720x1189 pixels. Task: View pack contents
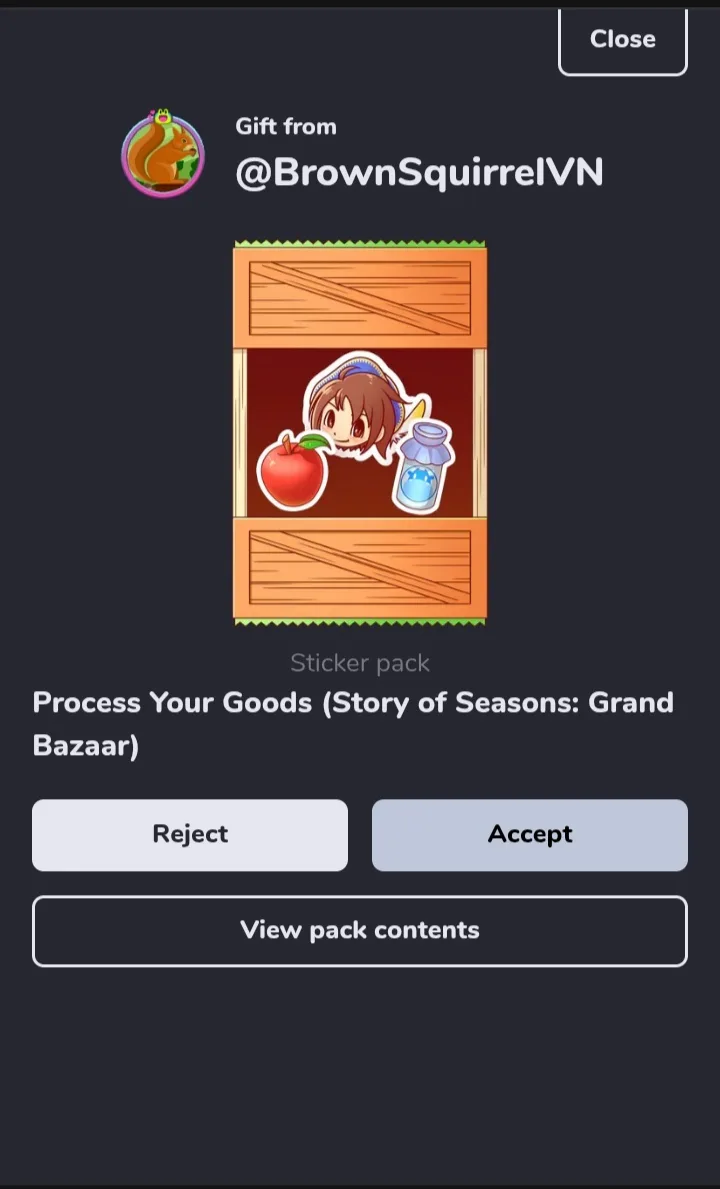[x=360, y=930]
